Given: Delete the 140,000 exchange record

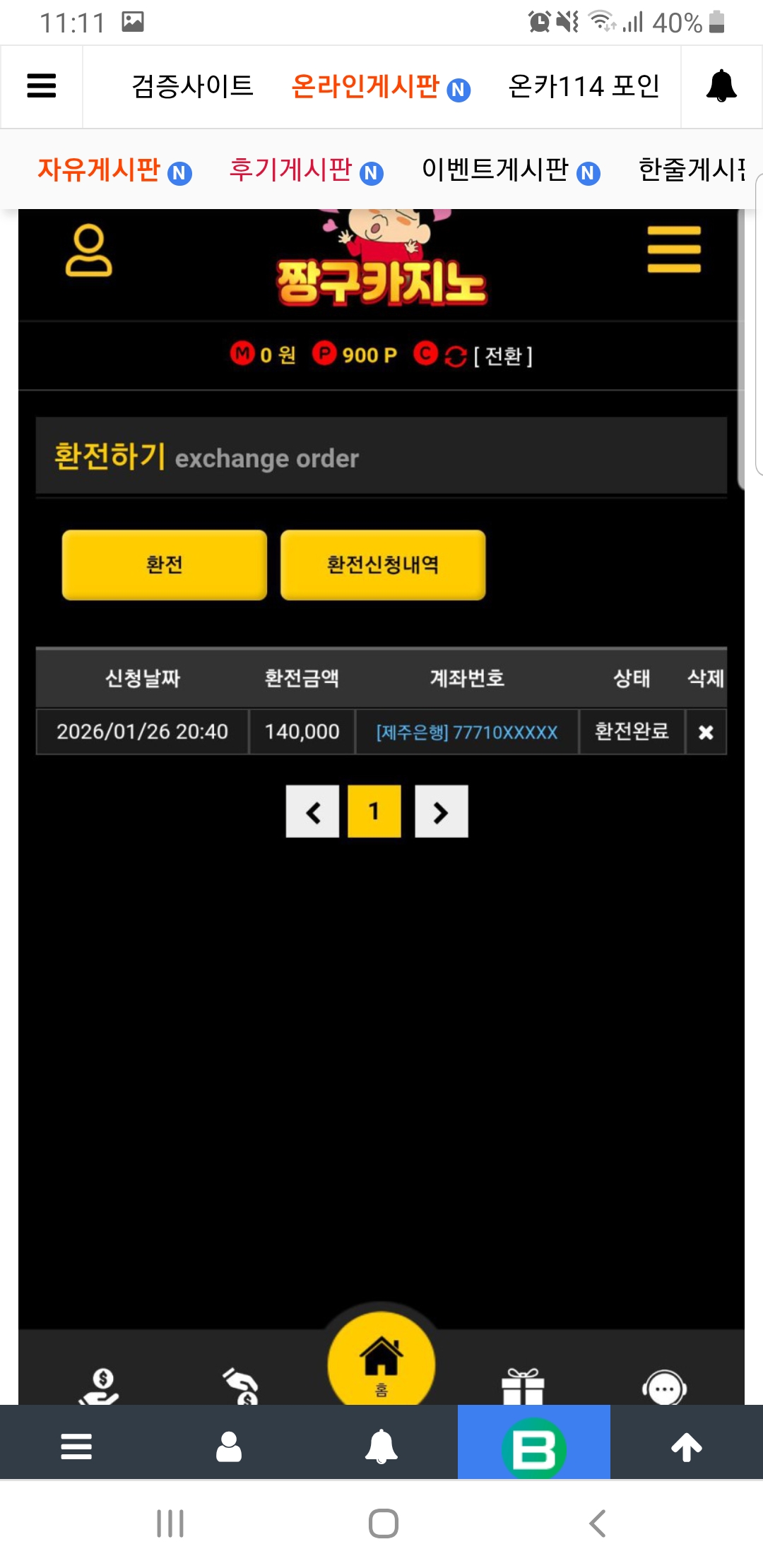Looking at the screenshot, I should click(x=705, y=732).
